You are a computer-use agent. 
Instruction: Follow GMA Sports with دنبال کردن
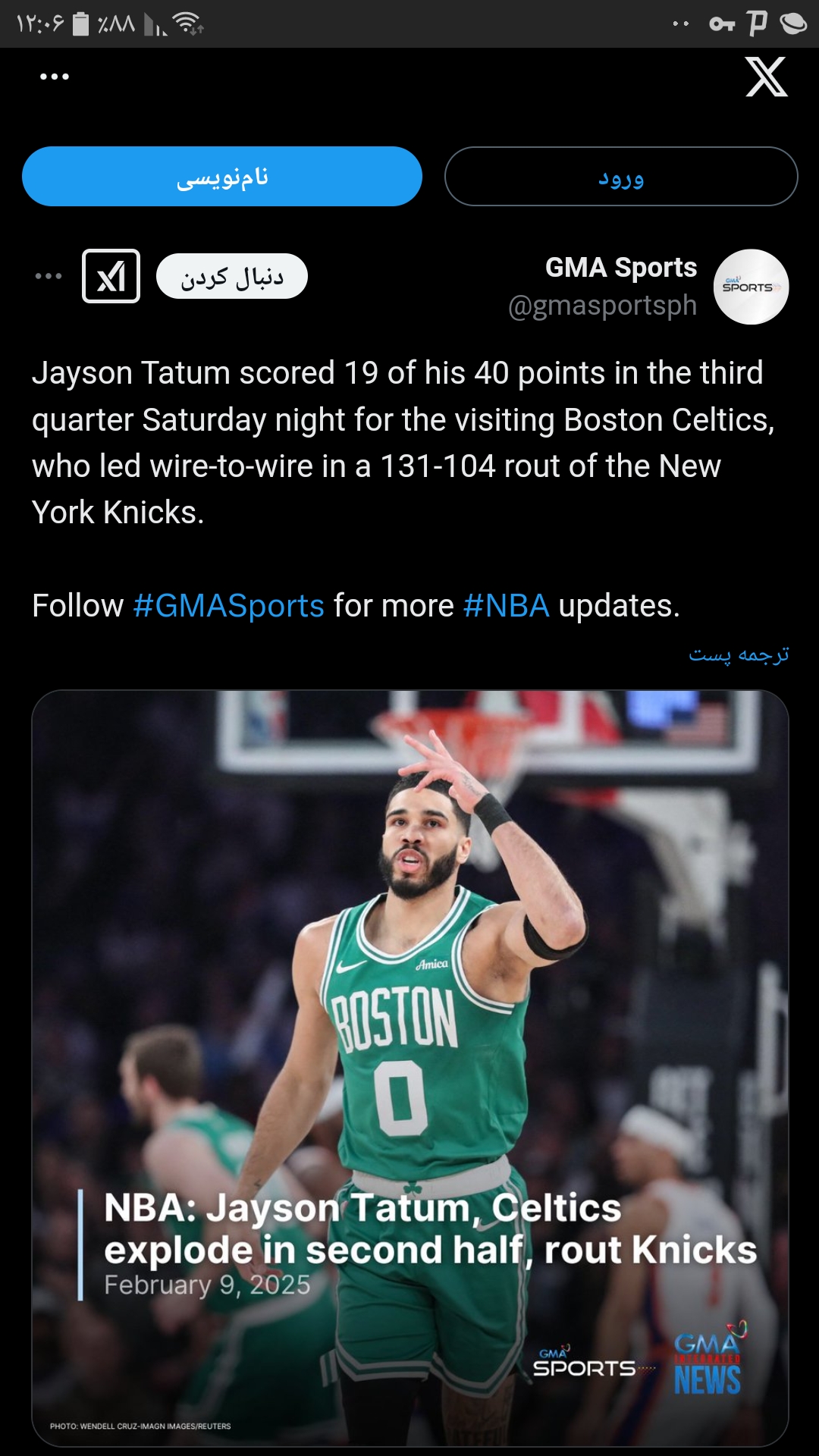[x=231, y=276]
